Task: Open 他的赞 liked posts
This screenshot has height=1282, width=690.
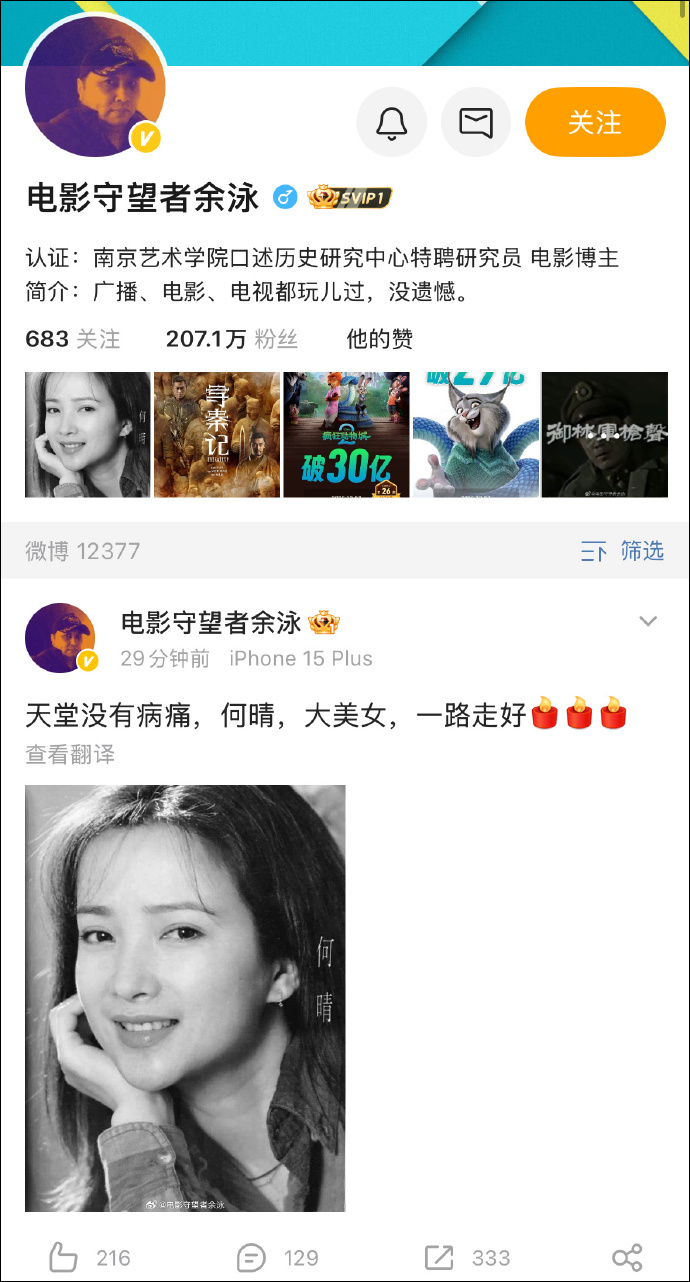Action: point(379,339)
